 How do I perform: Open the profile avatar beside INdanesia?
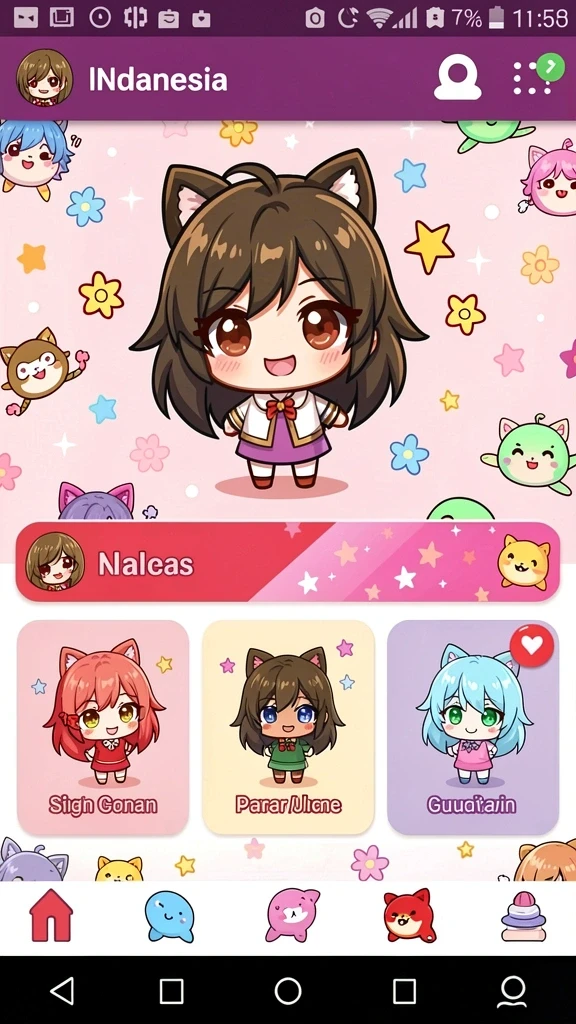tap(44, 78)
